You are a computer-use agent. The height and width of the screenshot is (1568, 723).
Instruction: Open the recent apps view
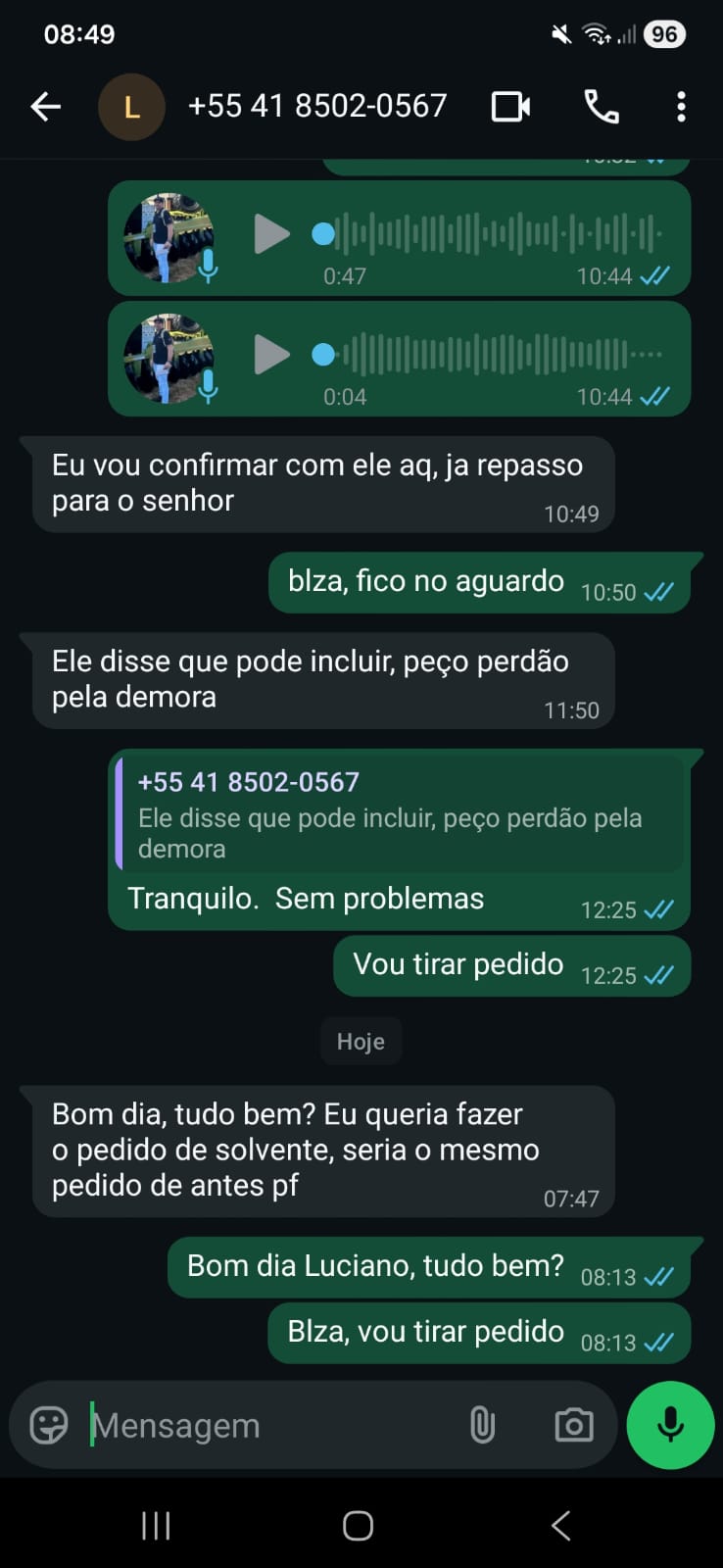156,1525
